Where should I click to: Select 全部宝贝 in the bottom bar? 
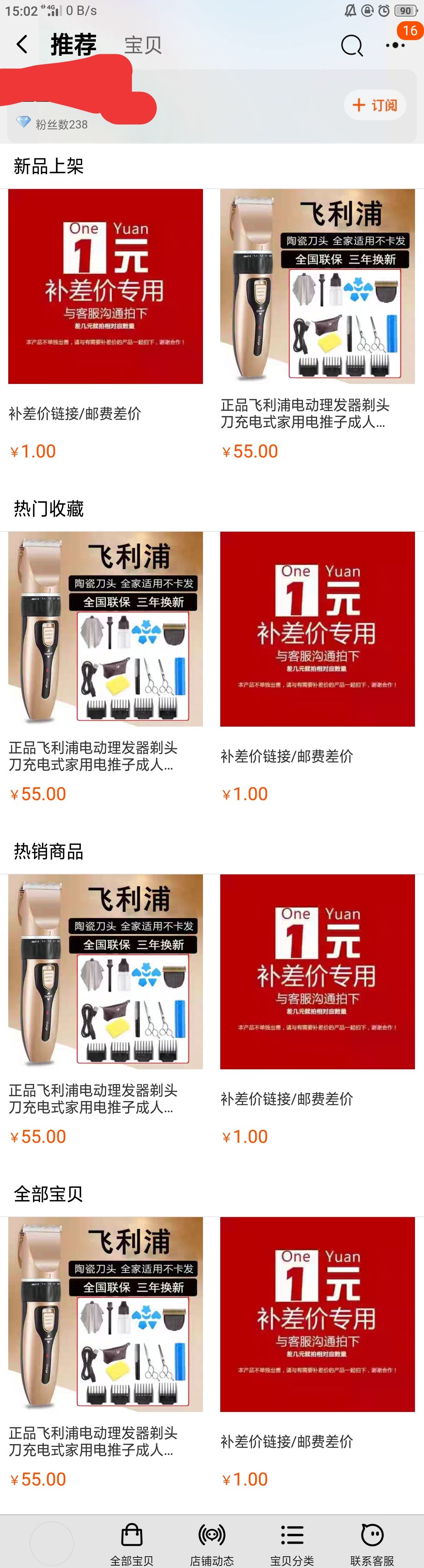(x=132, y=1543)
